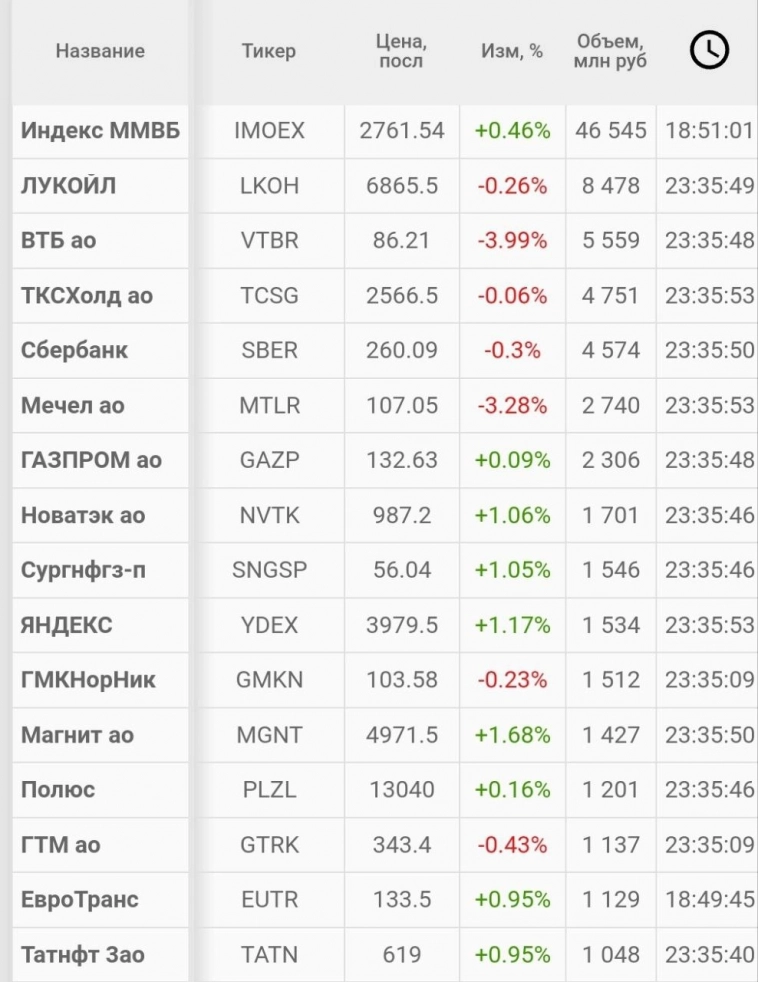Sort by the clock time column icon
The width and height of the screenshot is (758, 982).
pyautogui.click(x=710, y=50)
